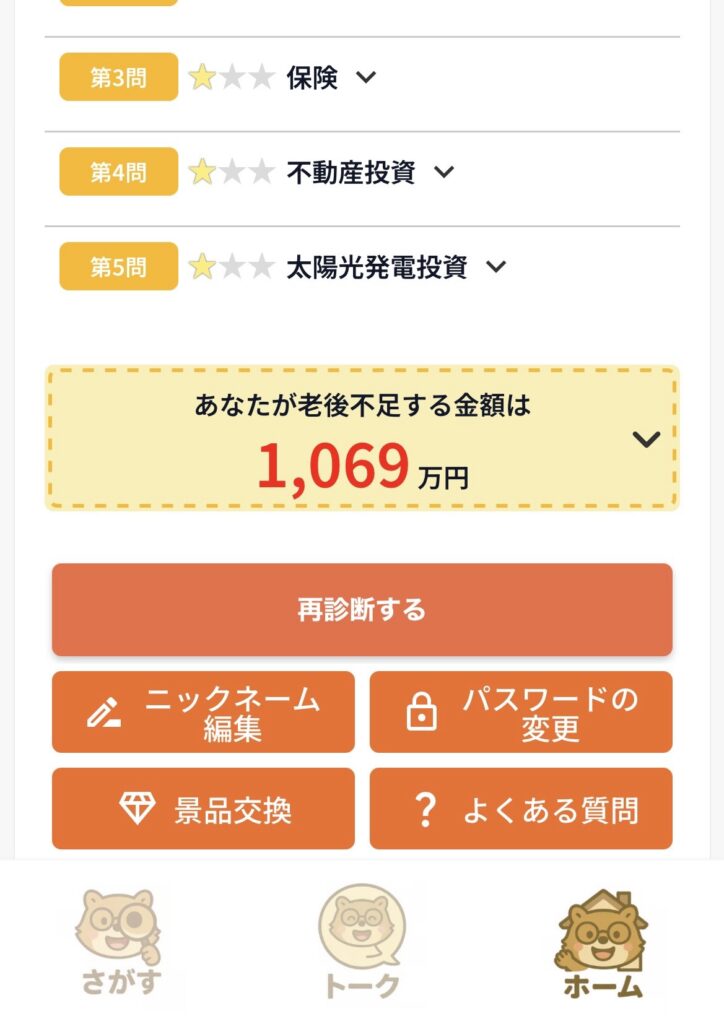Expand the 第4問 不動産投資 row
The height and width of the screenshot is (1024, 724).
(x=444, y=173)
